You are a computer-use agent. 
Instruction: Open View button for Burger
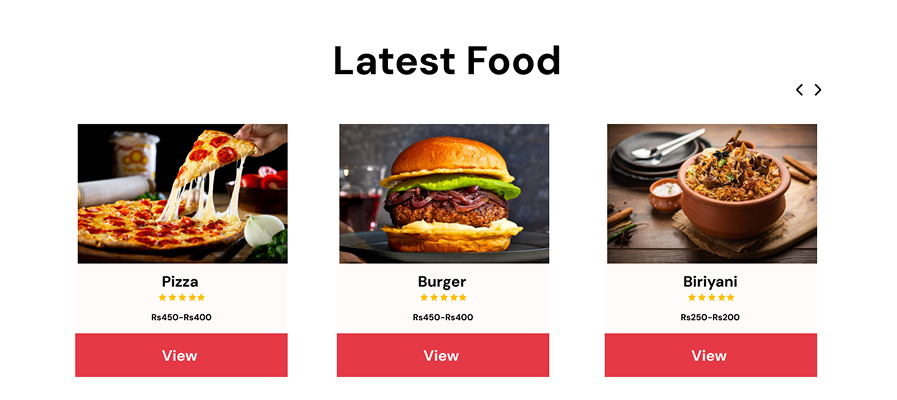tap(442, 355)
